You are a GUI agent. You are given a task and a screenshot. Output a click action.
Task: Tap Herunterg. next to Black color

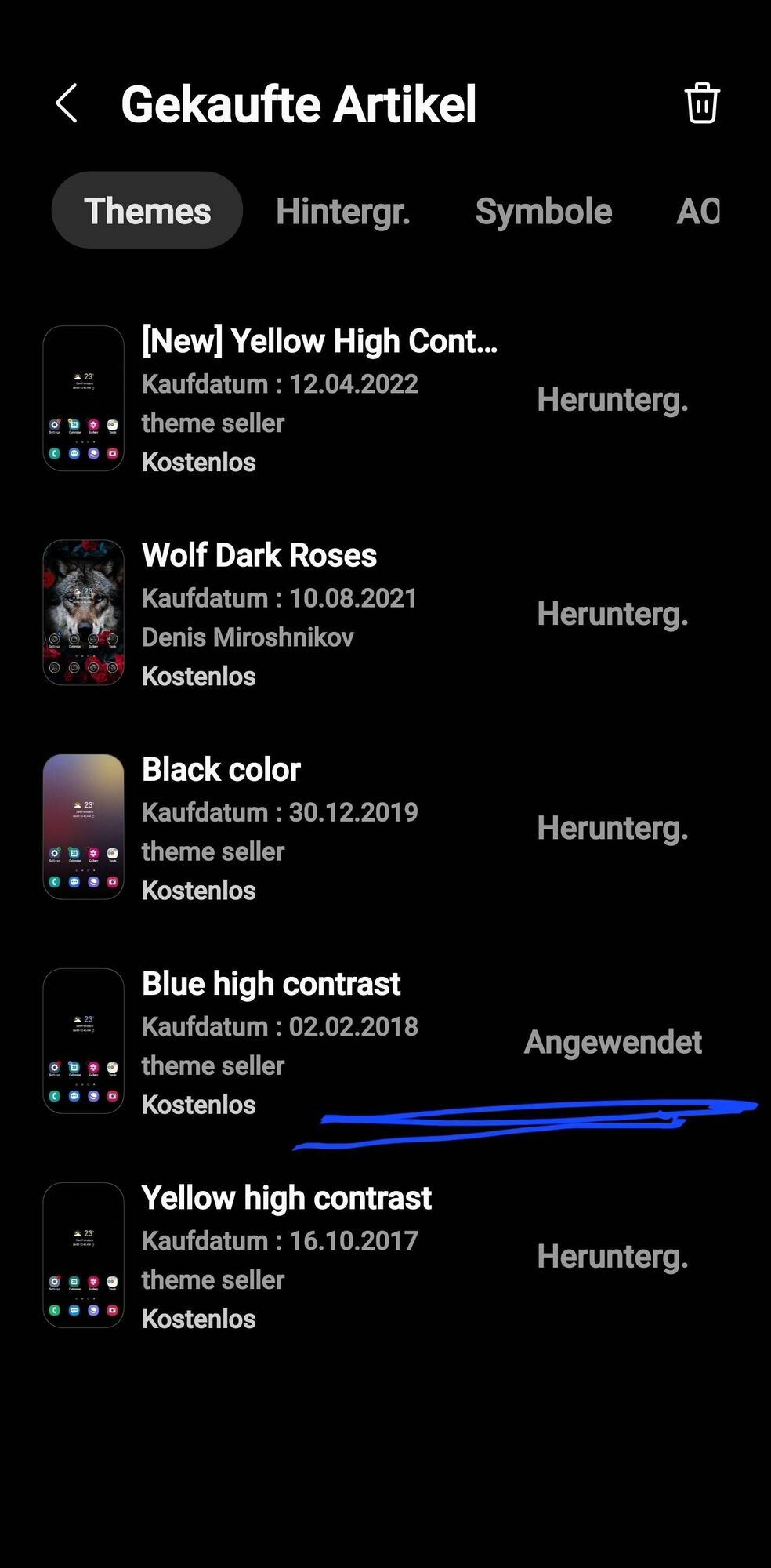pyautogui.click(x=613, y=828)
